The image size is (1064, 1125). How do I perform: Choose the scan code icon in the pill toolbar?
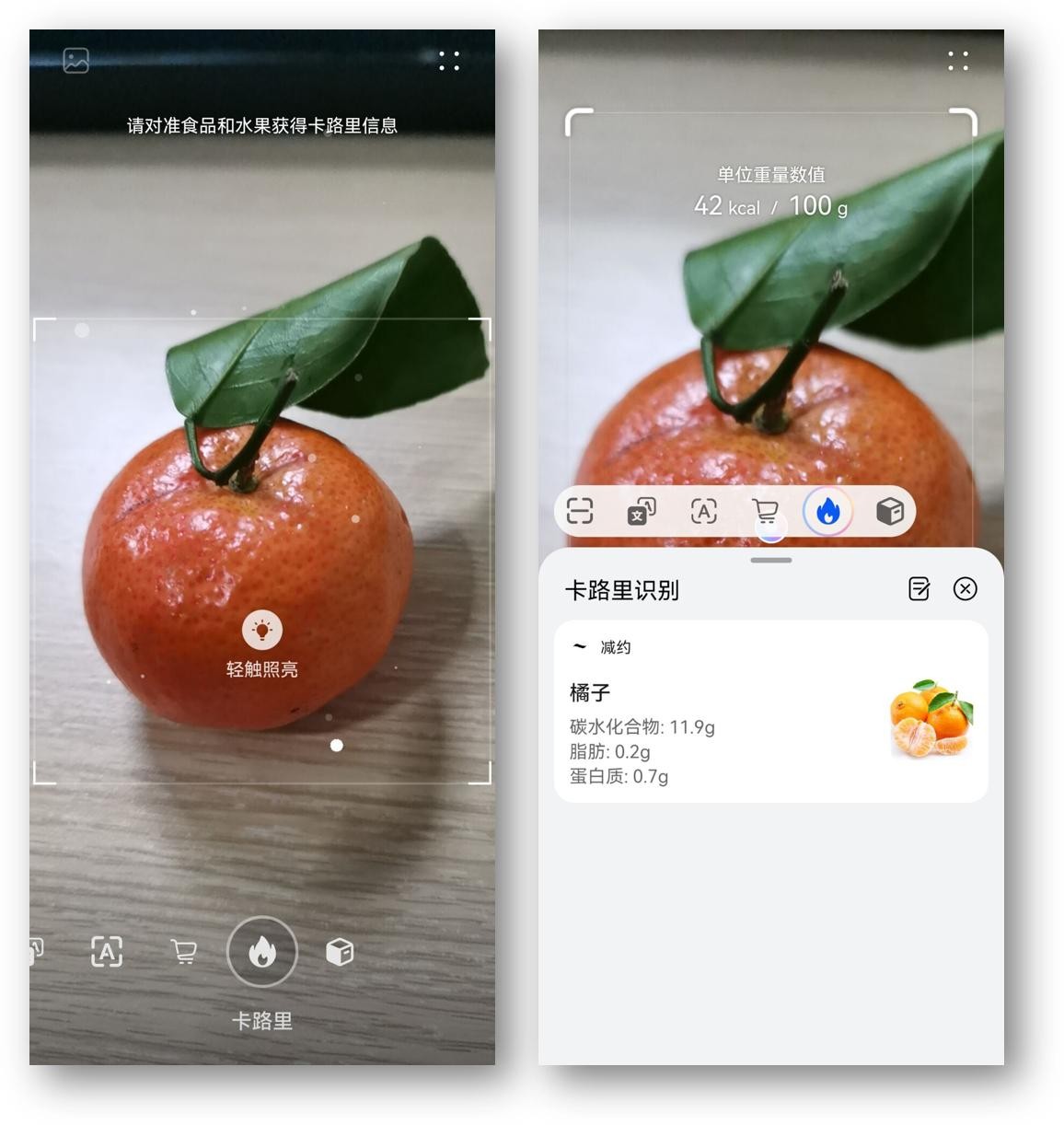[x=580, y=511]
